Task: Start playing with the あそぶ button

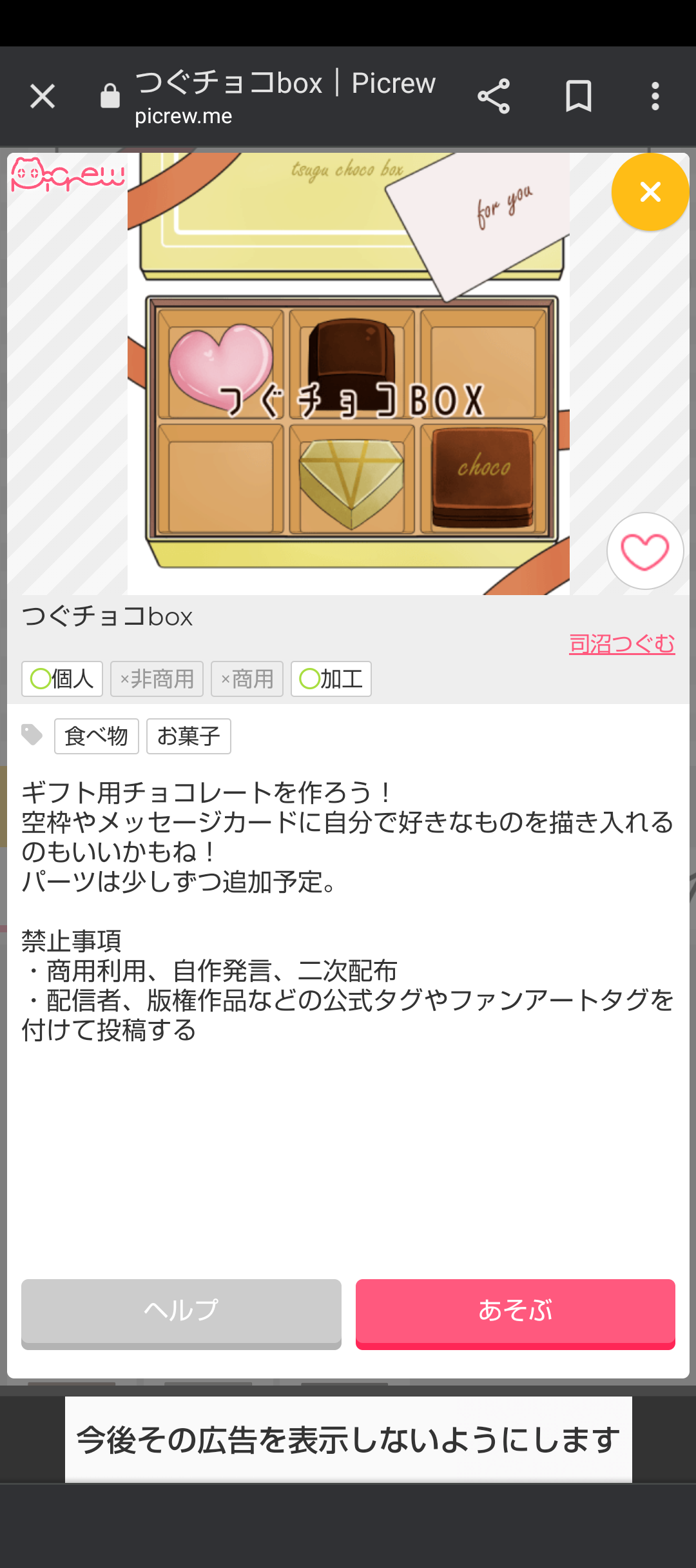Action: (516, 1314)
